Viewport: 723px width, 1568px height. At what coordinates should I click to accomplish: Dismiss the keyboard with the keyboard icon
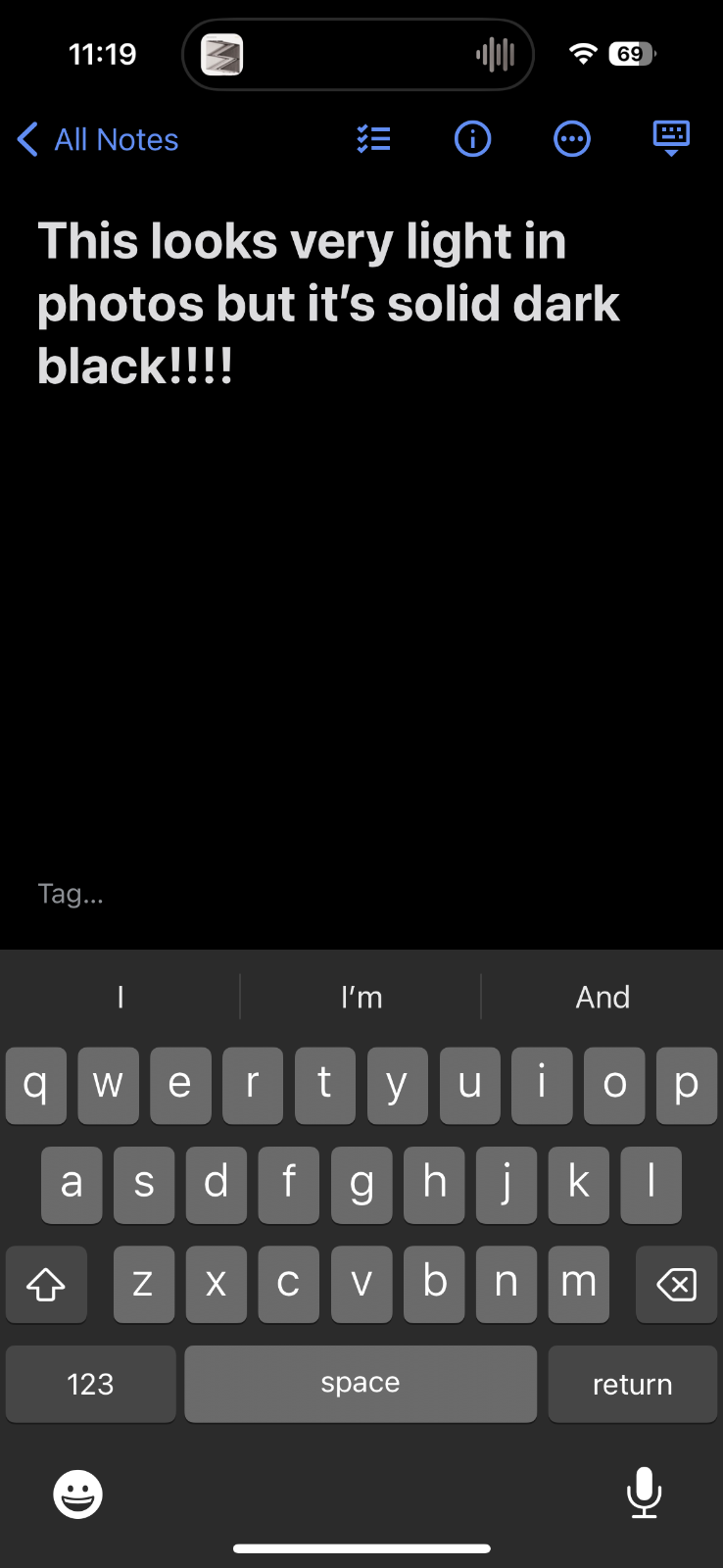click(671, 139)
